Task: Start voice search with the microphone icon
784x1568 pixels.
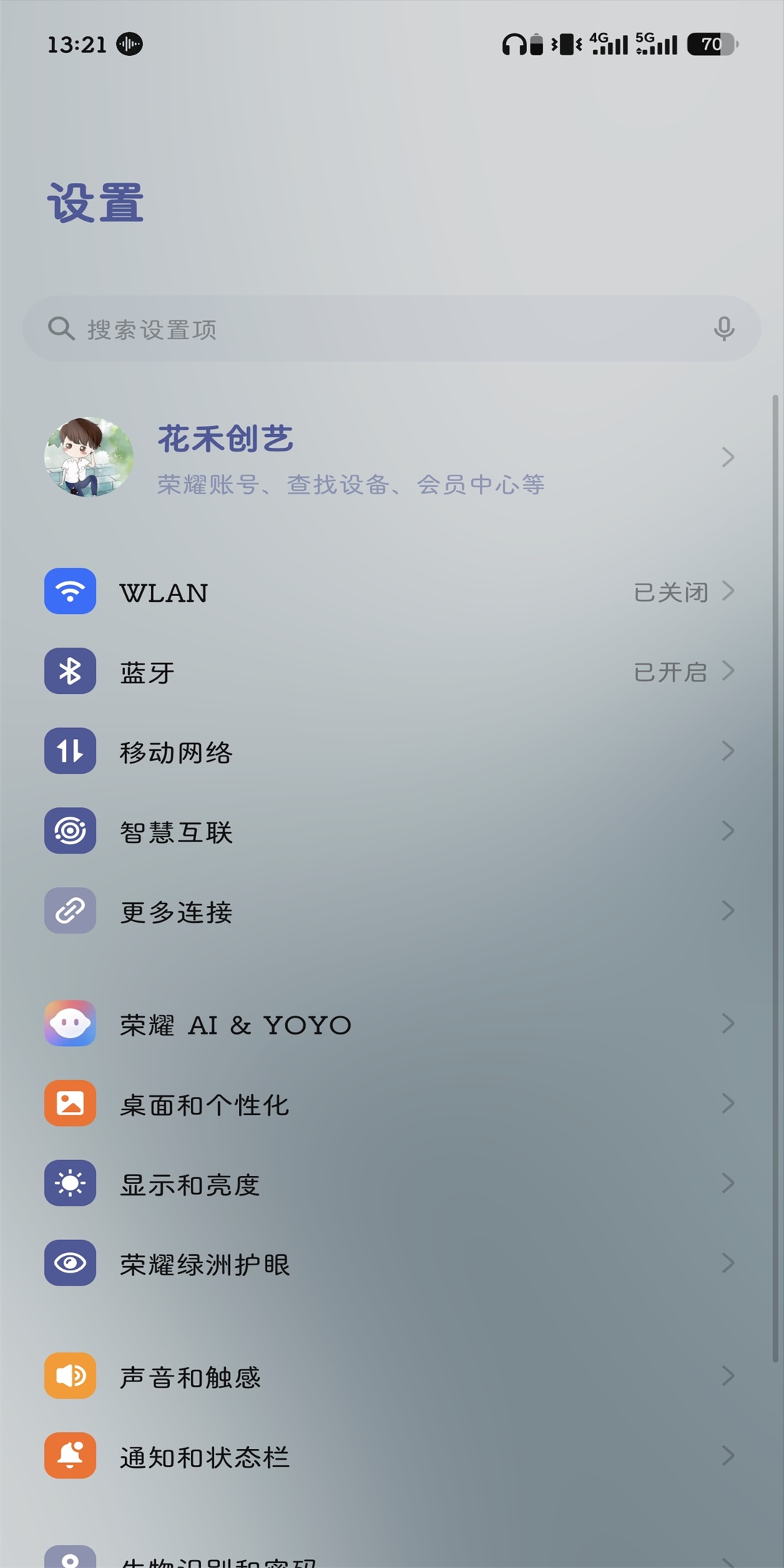Action: coord(724,329)
